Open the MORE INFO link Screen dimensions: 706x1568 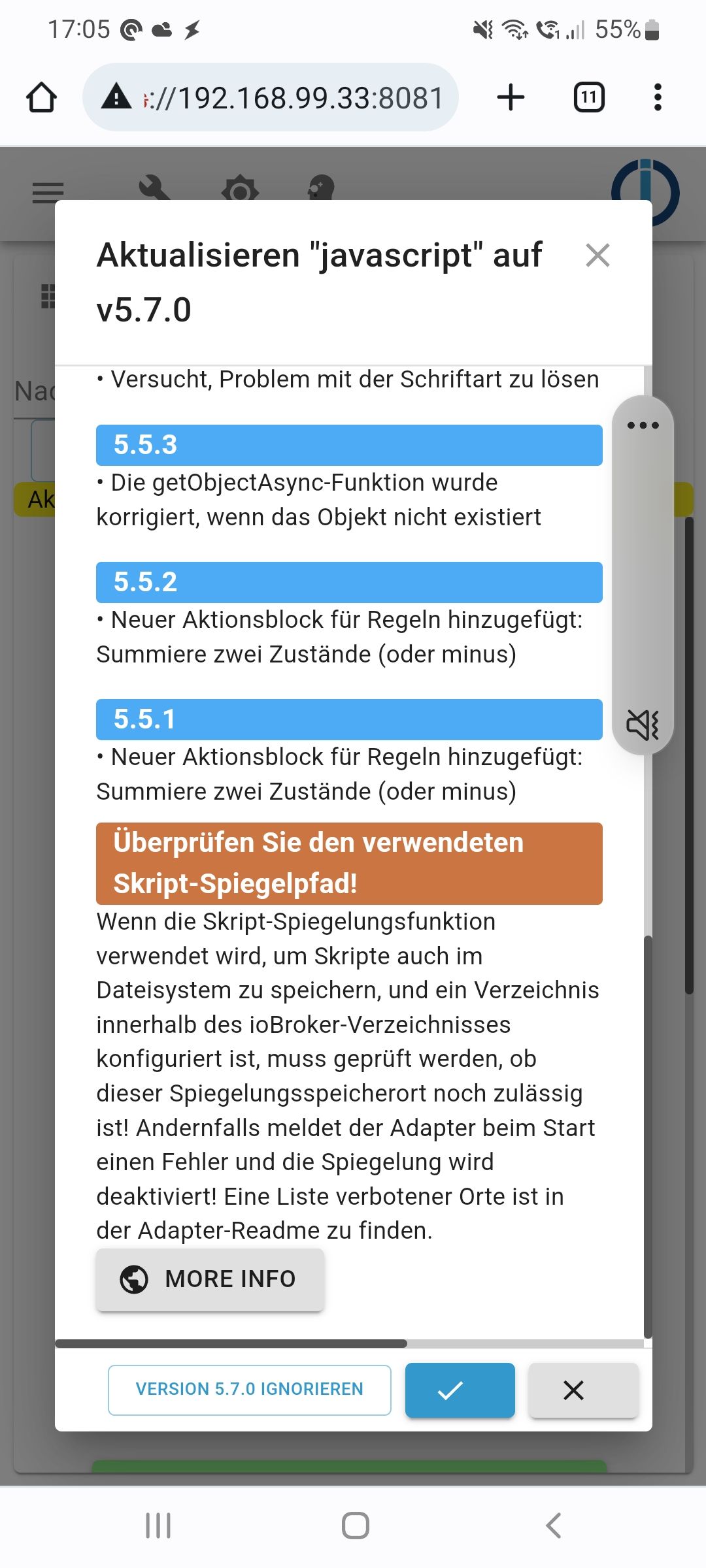tap(210, 1279)
